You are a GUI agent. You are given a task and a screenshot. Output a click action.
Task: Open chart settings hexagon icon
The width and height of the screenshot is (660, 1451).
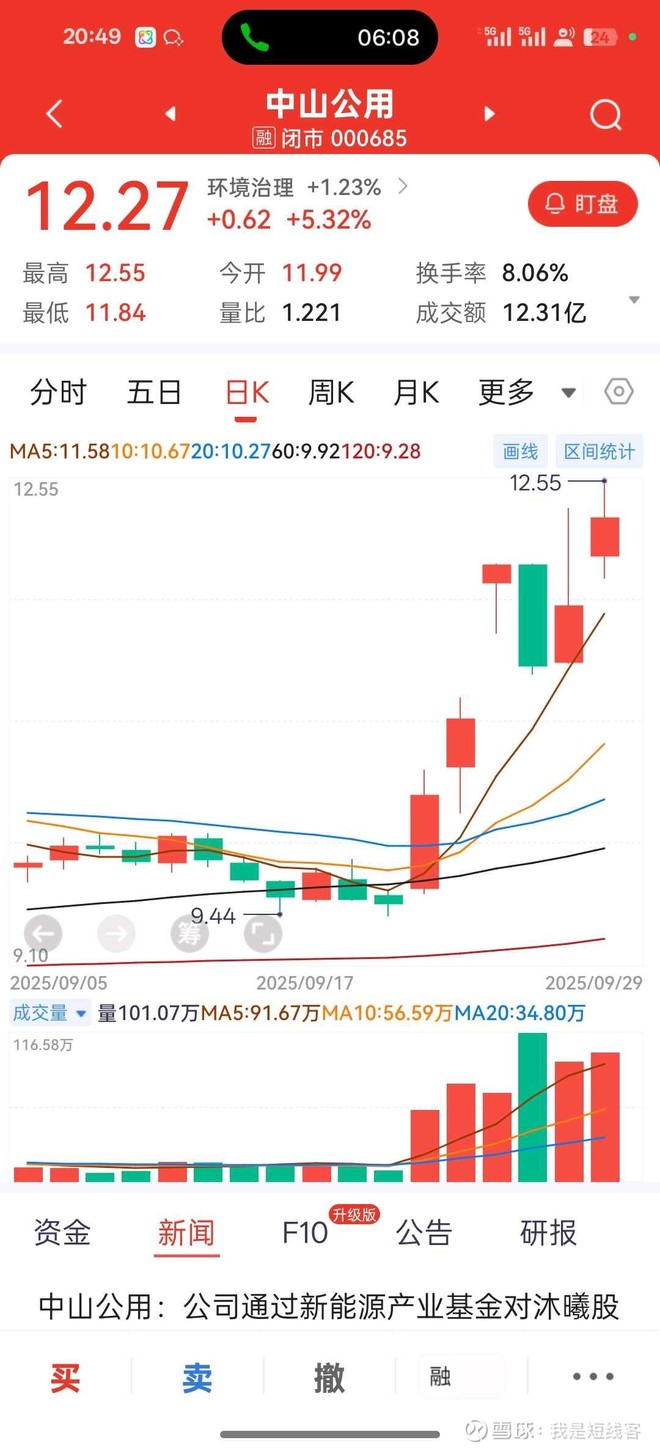619,392
